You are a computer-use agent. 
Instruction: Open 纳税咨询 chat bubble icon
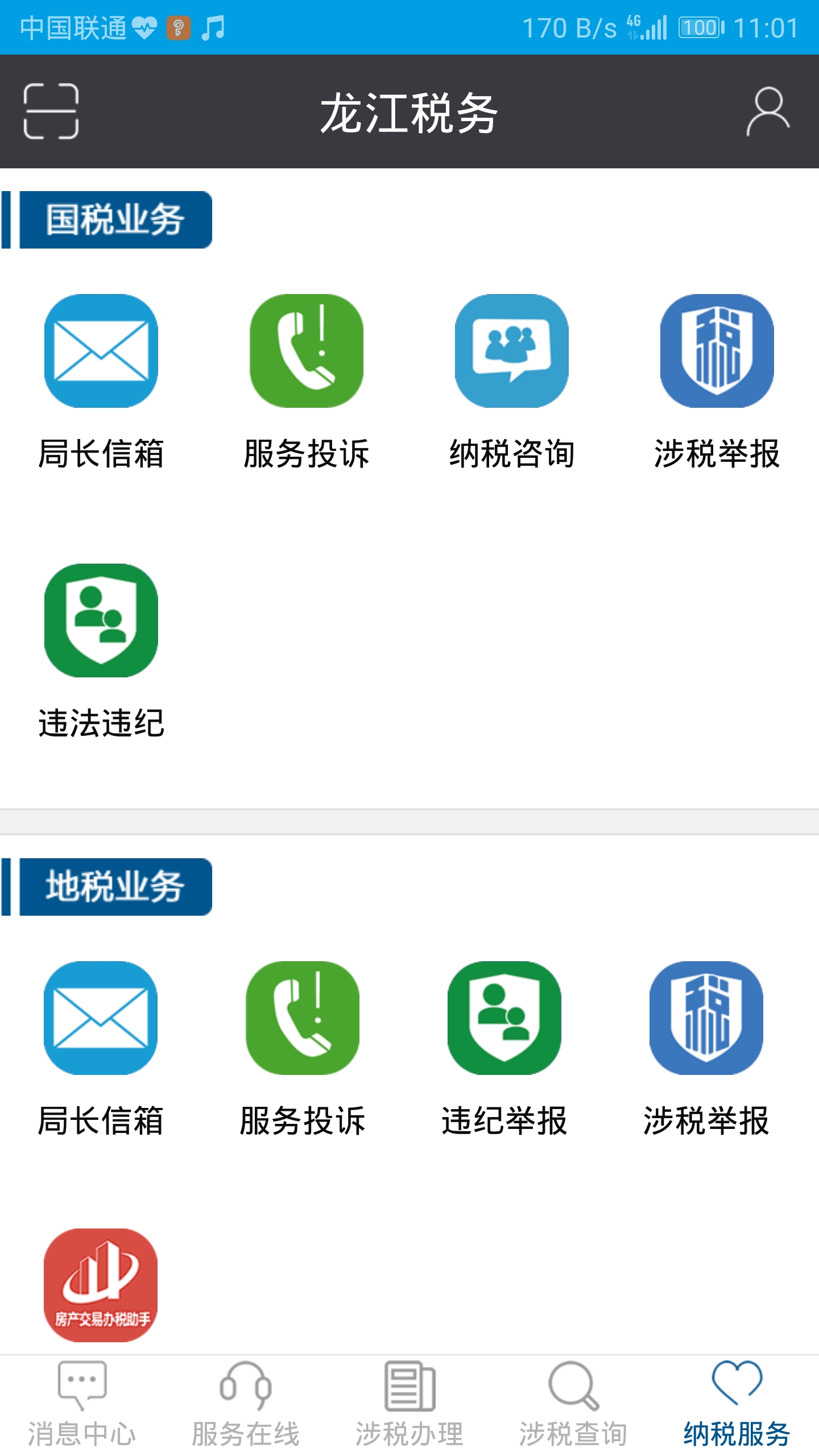point(511,353)
